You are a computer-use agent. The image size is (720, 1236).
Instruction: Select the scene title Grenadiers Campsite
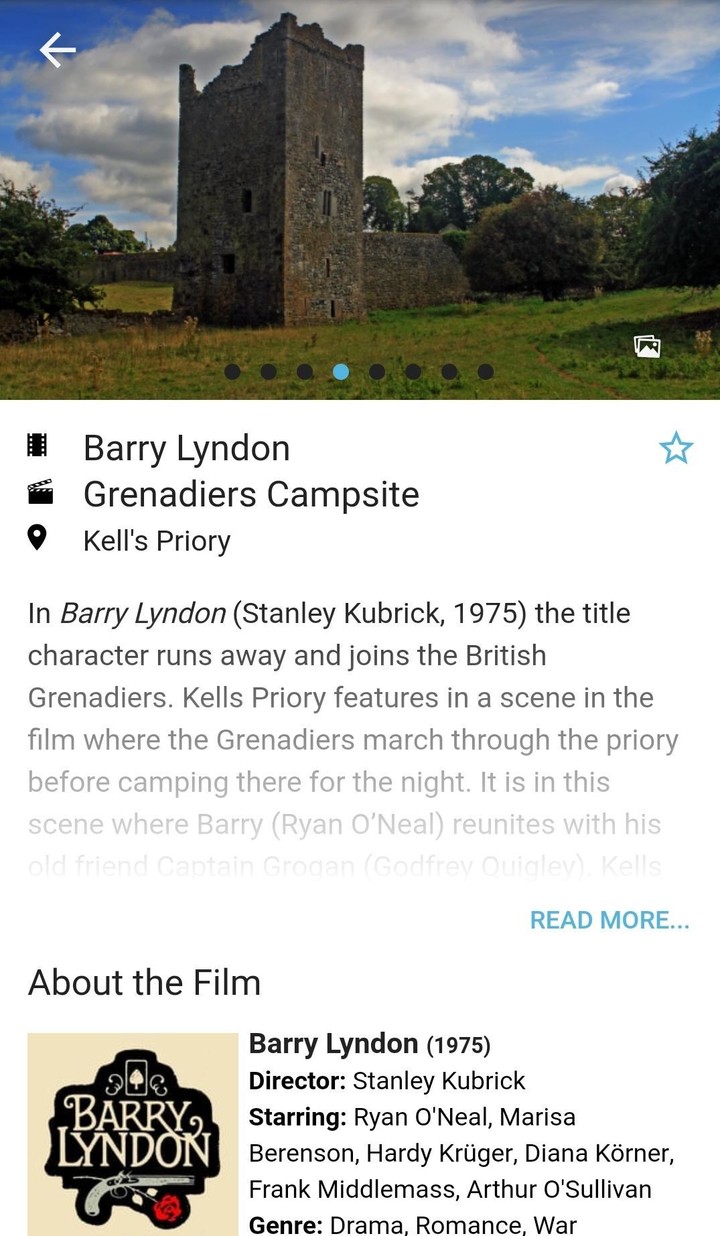pos(252,494)
